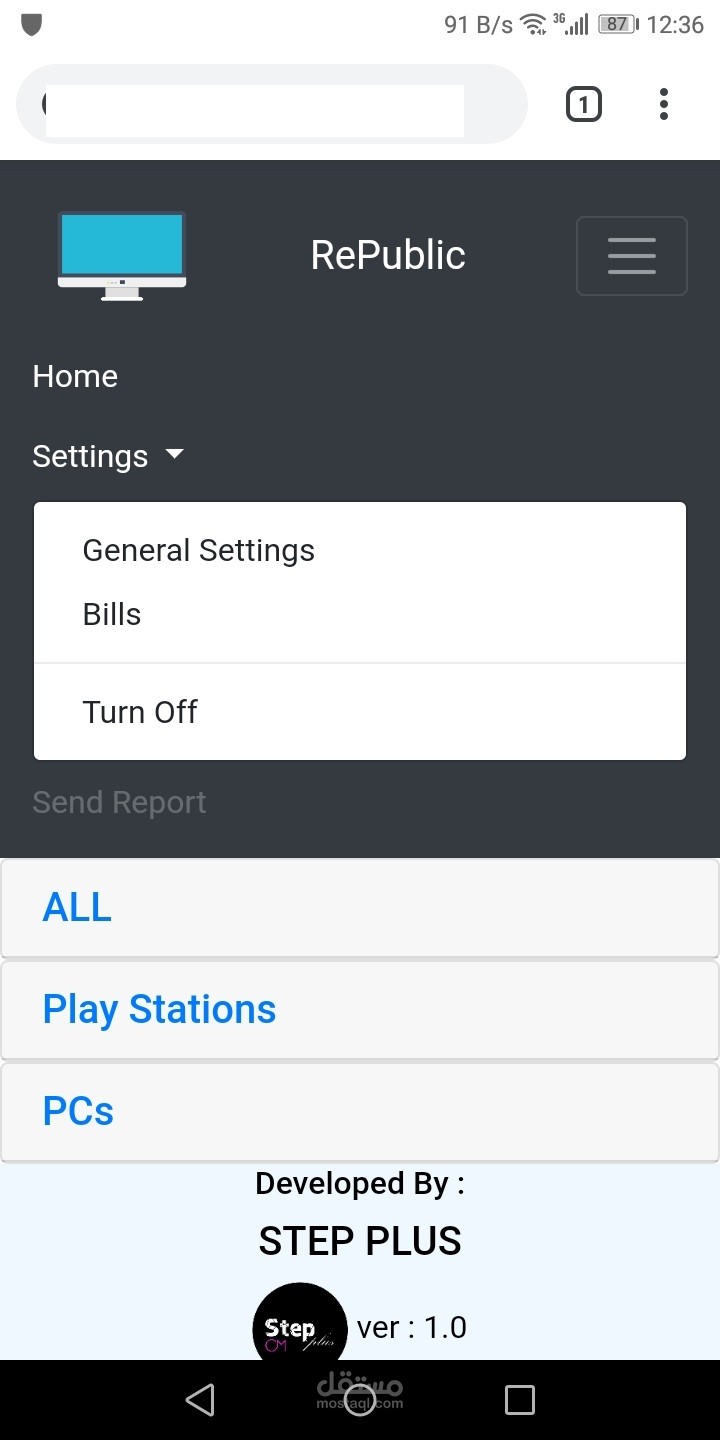Image resolution: width=720 pixels, height=1440 pixels.
Task: Go to the Home page link
Action: click(x=75, y=377)
